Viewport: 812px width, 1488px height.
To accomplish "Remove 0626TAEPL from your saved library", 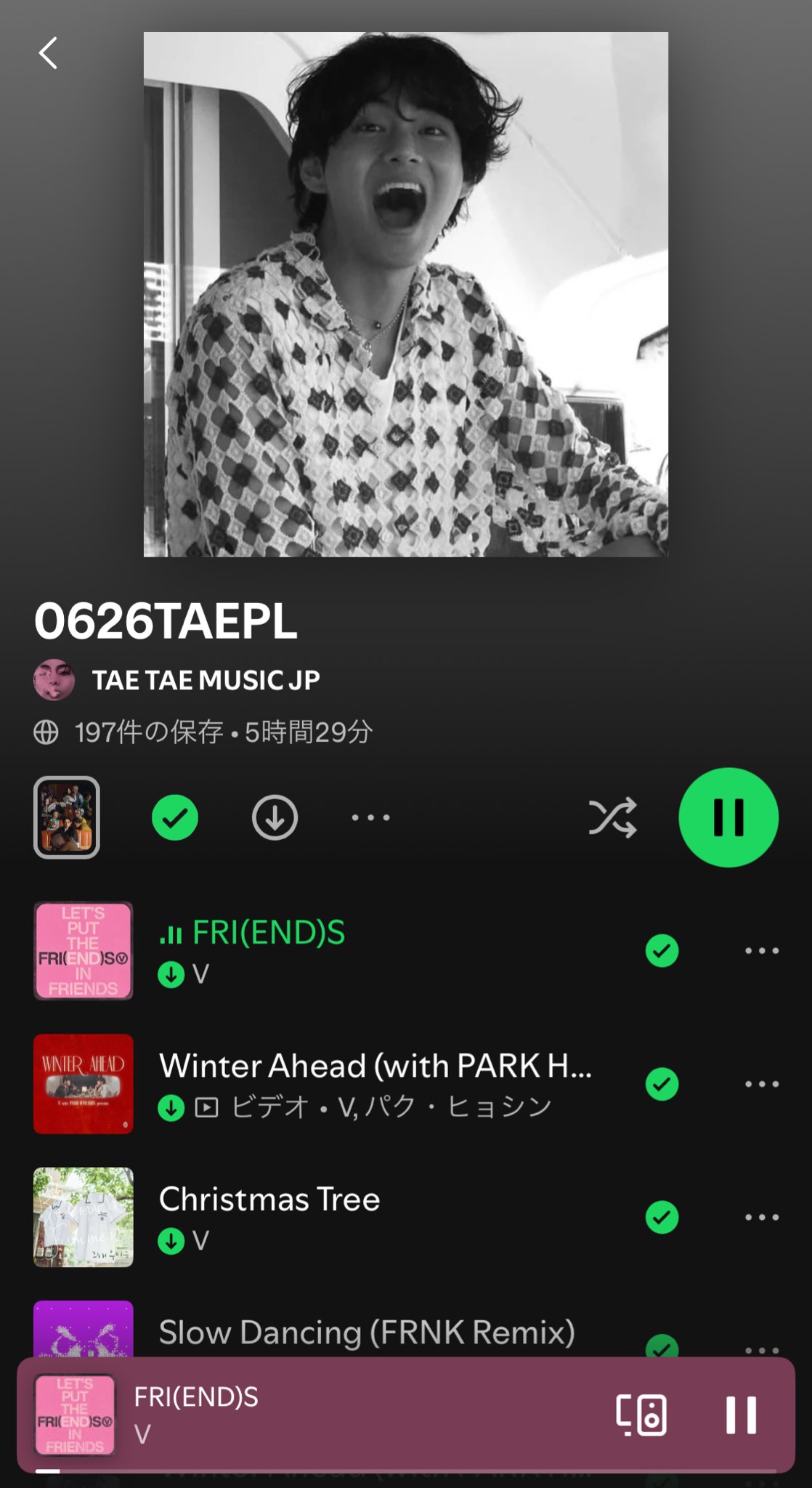I will click(x=175, y=817).
